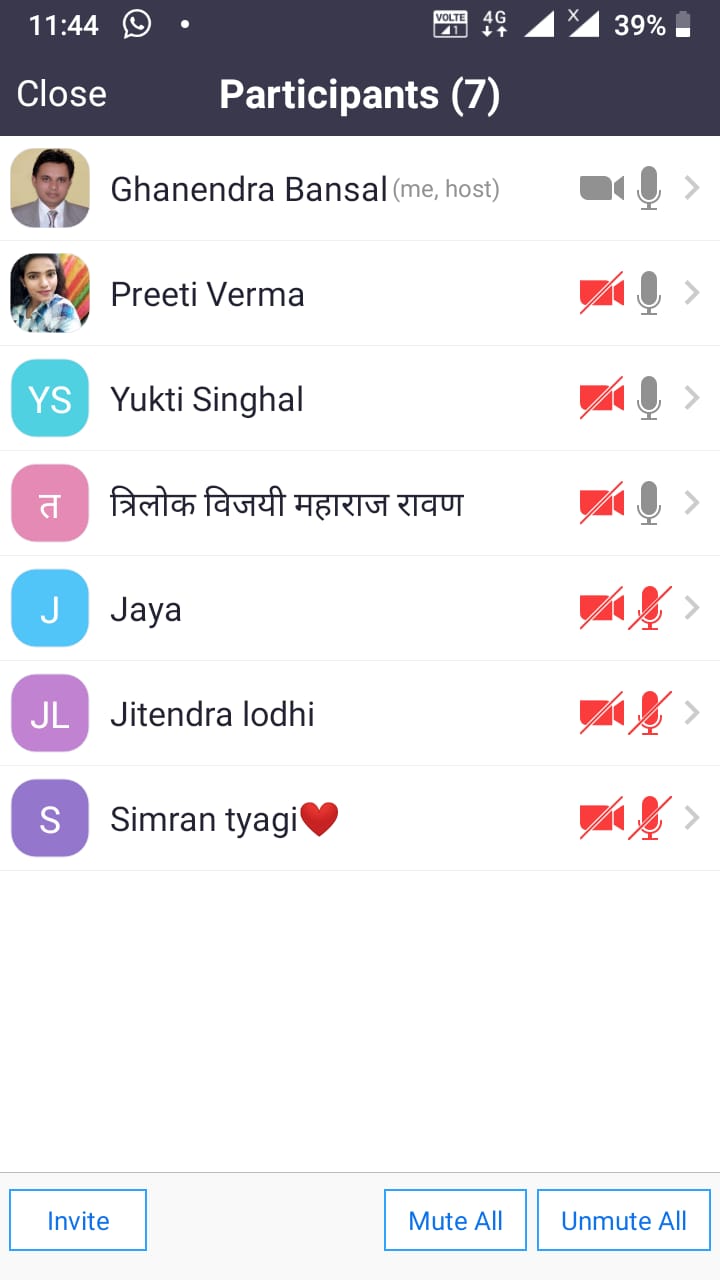This screenshot has width=720, height=1280.
Task: Invite more people to the meeting
Action: [78, 1220]
